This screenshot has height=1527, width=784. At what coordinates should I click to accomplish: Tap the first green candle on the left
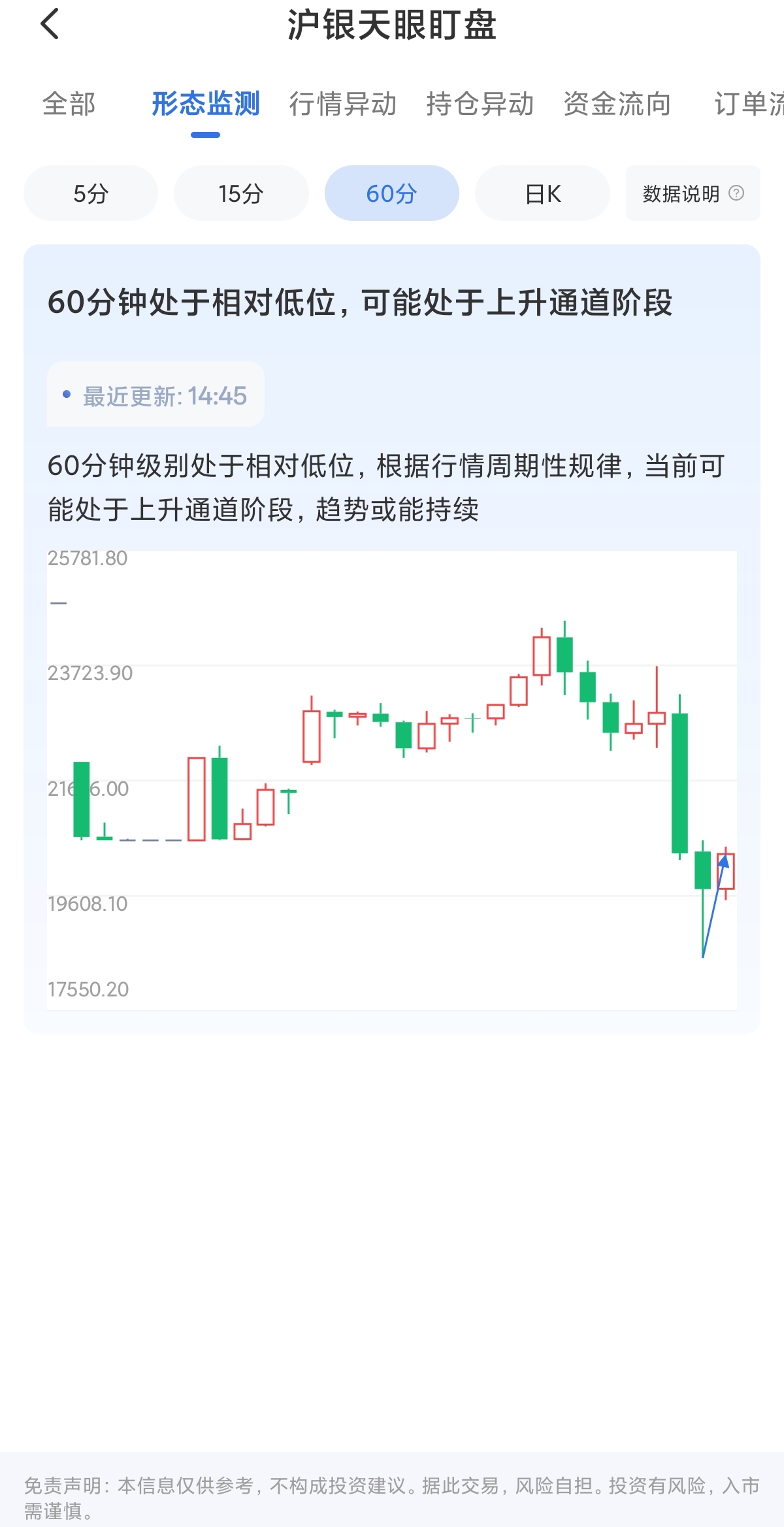81,797
